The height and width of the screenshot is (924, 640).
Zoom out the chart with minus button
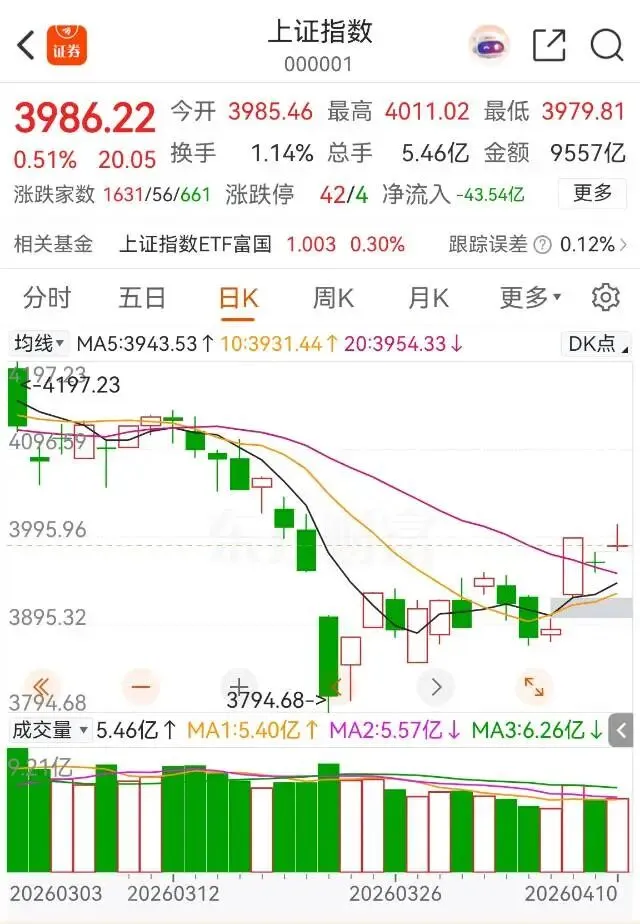(x=140, y=687)
